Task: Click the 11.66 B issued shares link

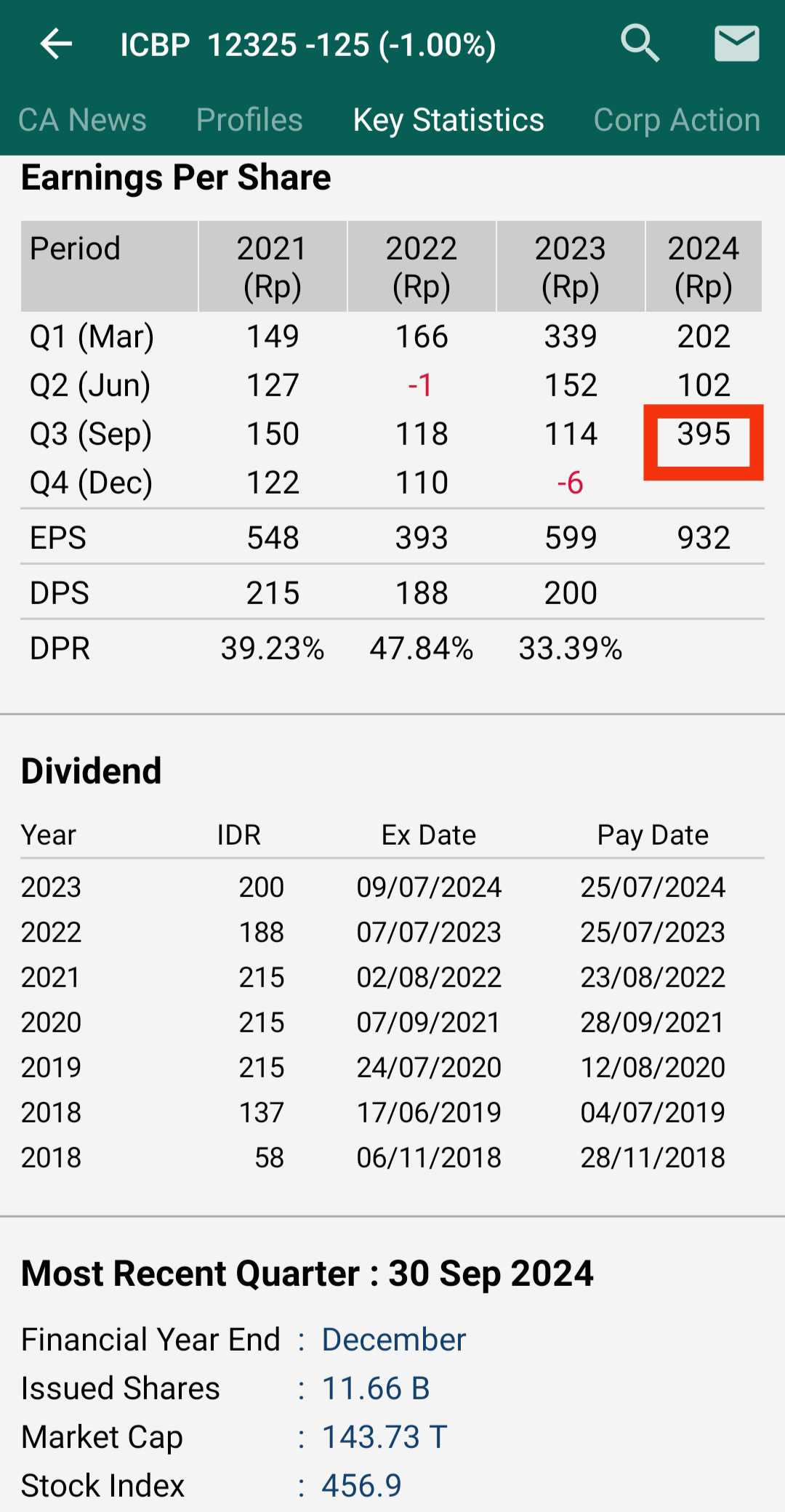Action: click(375, 1388)
